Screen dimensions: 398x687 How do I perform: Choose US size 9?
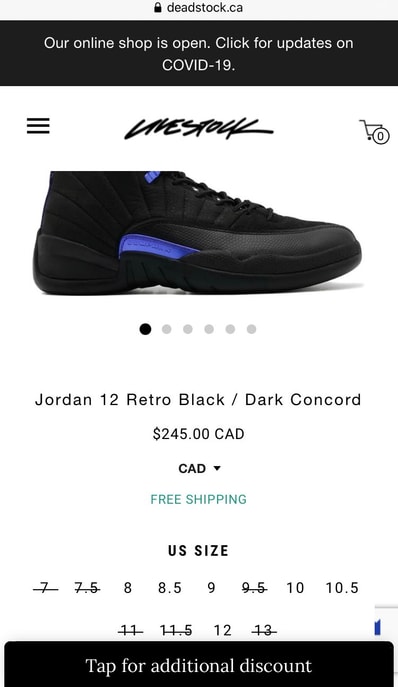(211, 588)
